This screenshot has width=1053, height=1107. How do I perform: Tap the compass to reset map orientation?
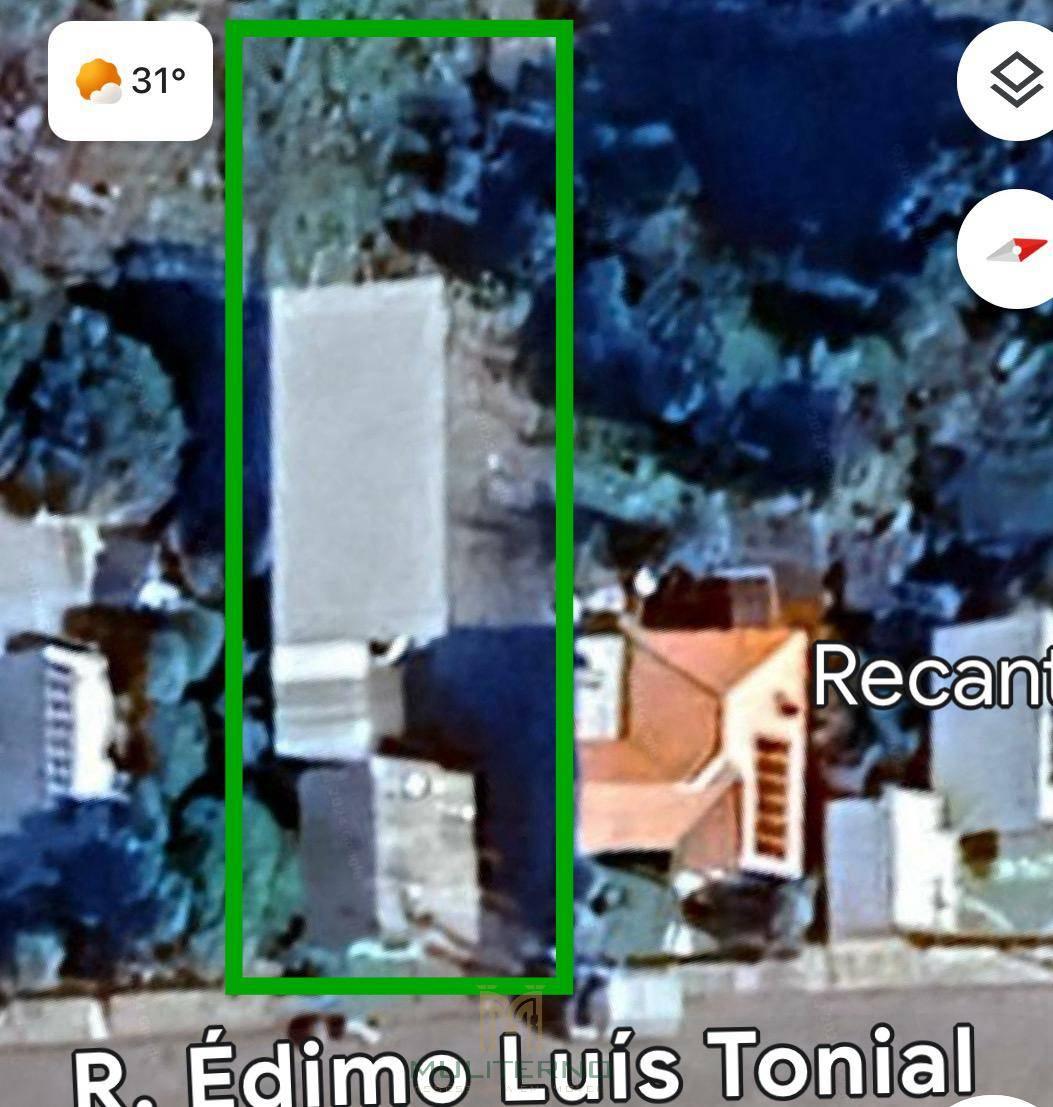[x=1015, y=249]
